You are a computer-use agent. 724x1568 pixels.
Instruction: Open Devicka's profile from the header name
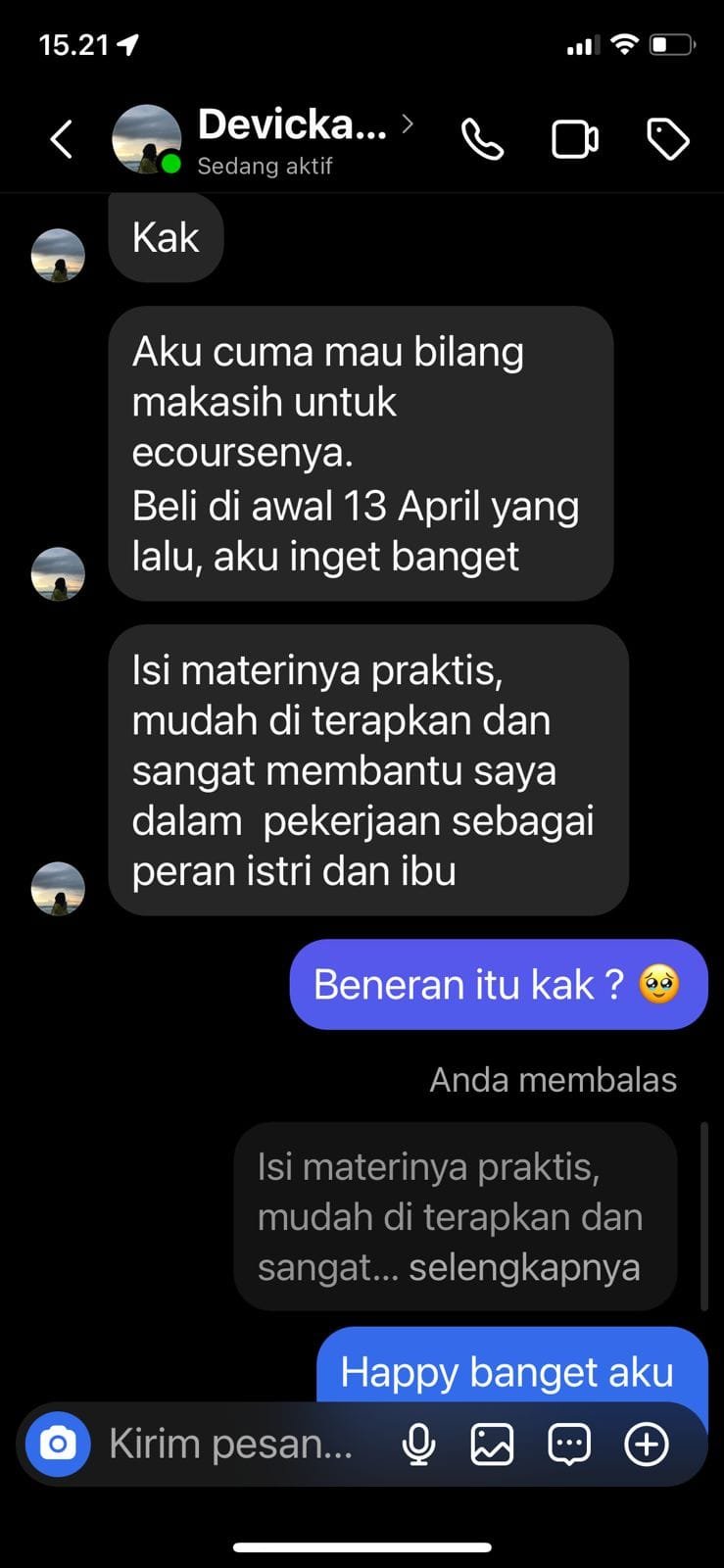292,125
